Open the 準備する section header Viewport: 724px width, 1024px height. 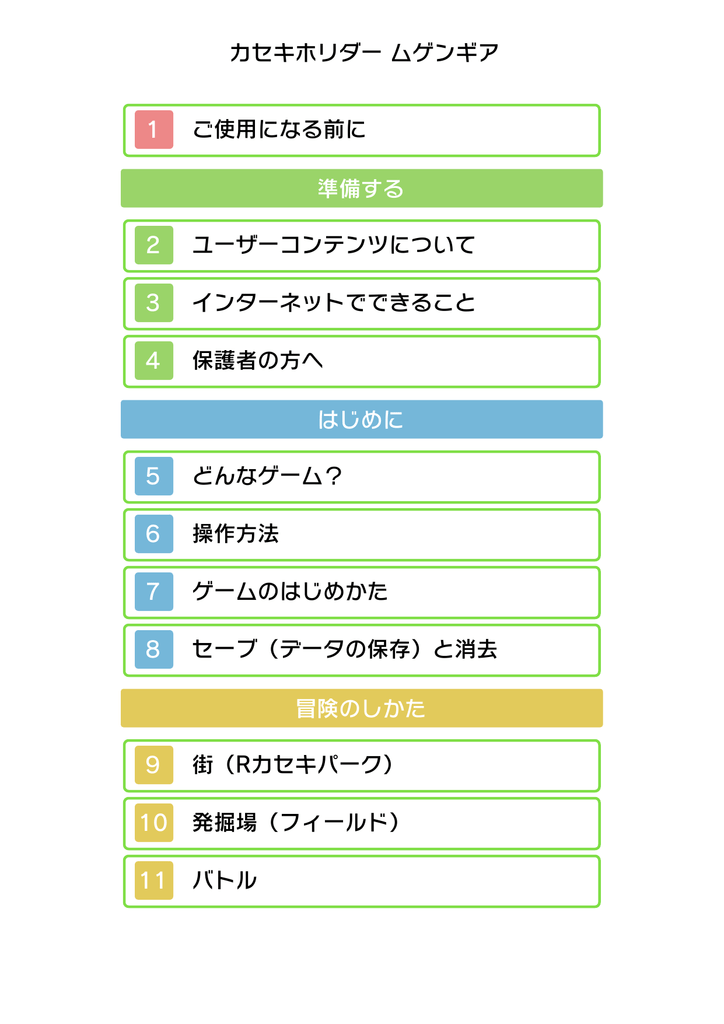click(x=361, y=188)
